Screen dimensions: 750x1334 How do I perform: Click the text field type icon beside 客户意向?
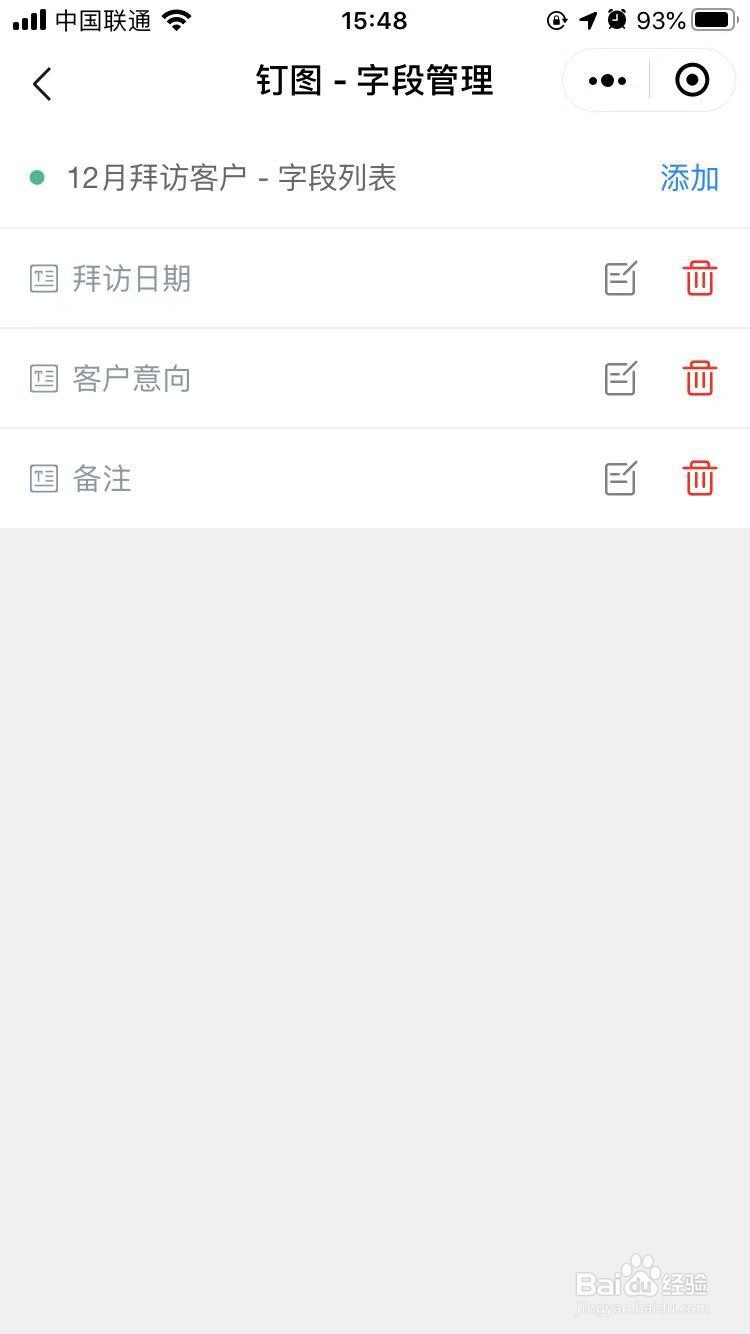pos(44,378)
